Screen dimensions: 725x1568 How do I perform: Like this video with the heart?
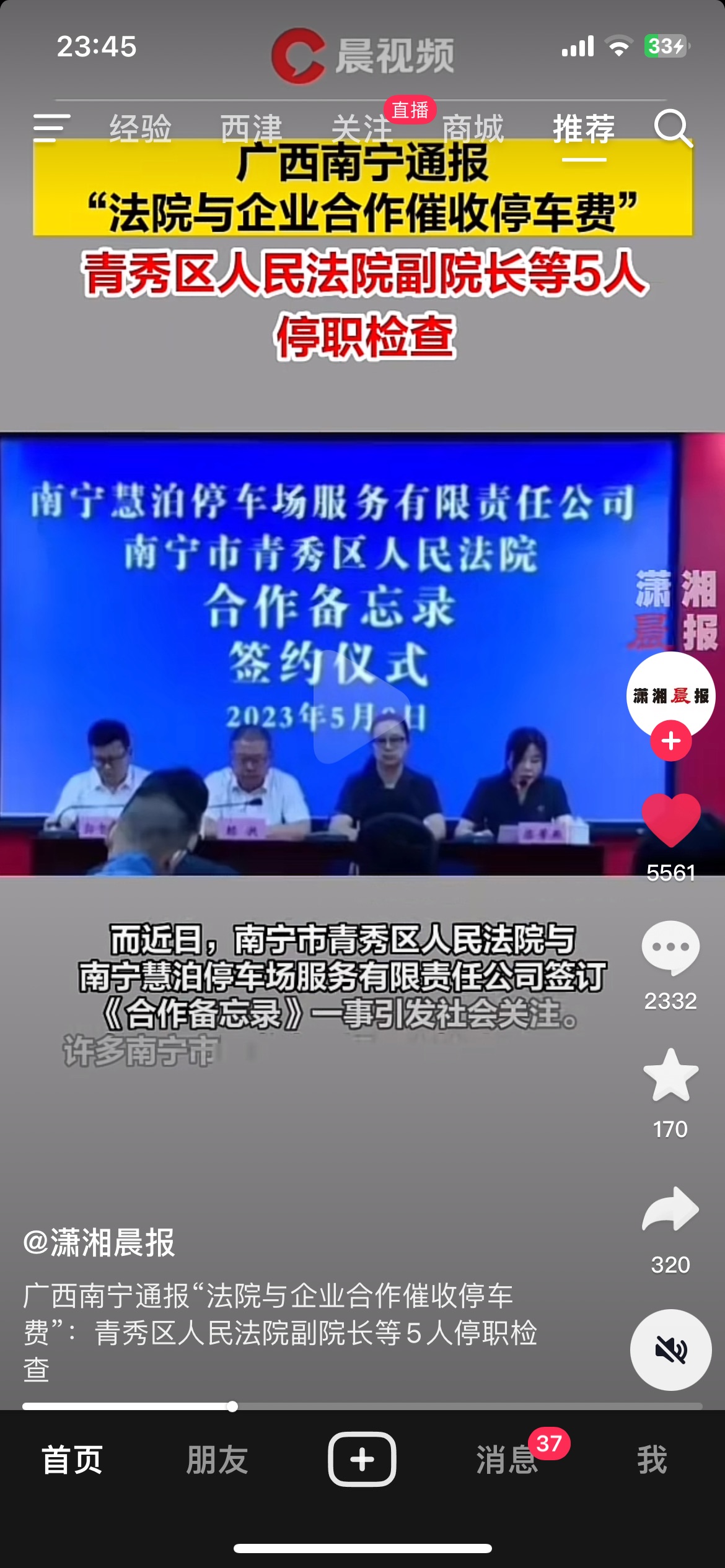pos(670,821)
